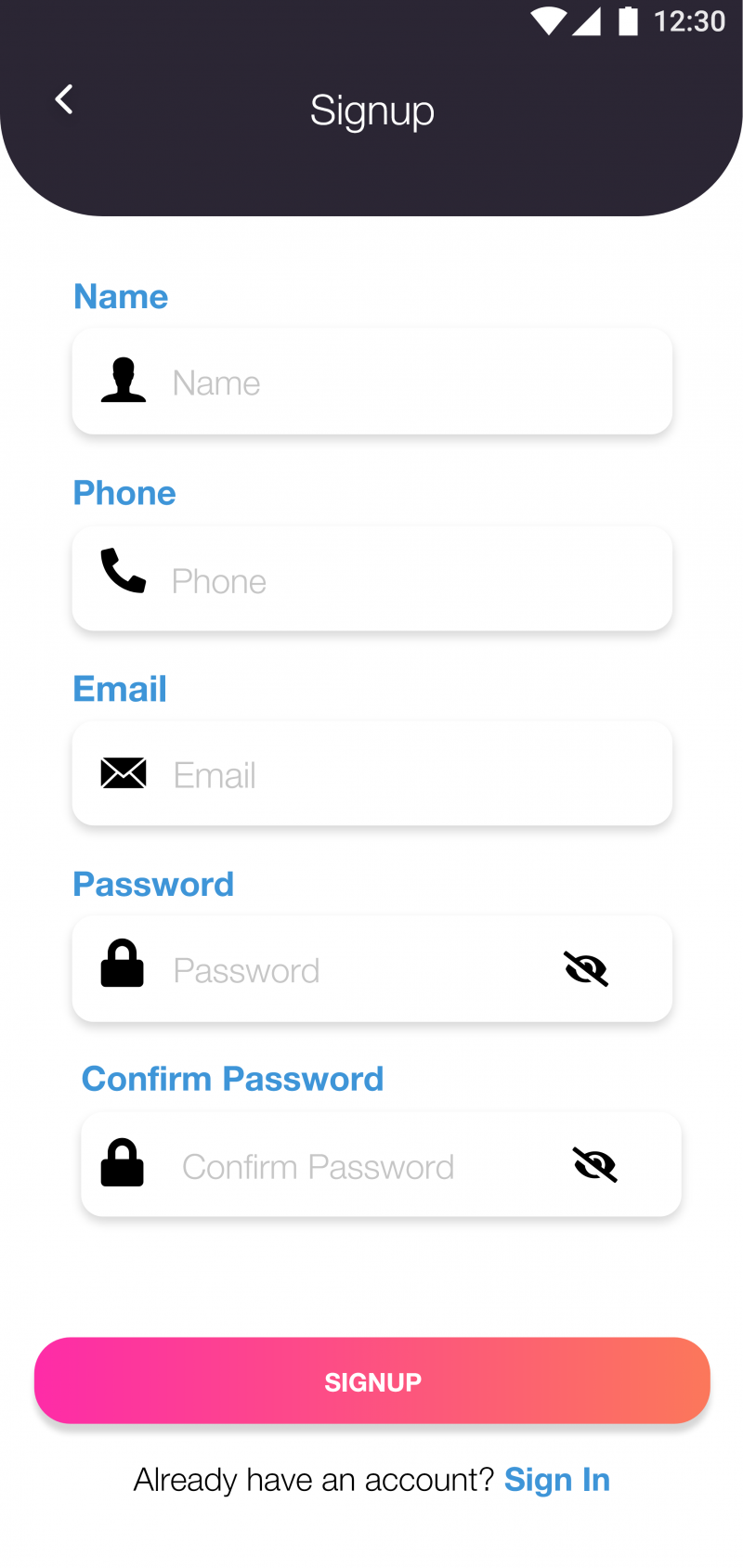The width and height of the screenshot is (743, 1568).
Task: Reveal the Confirm Password entry
Action: pos(595,1165)
